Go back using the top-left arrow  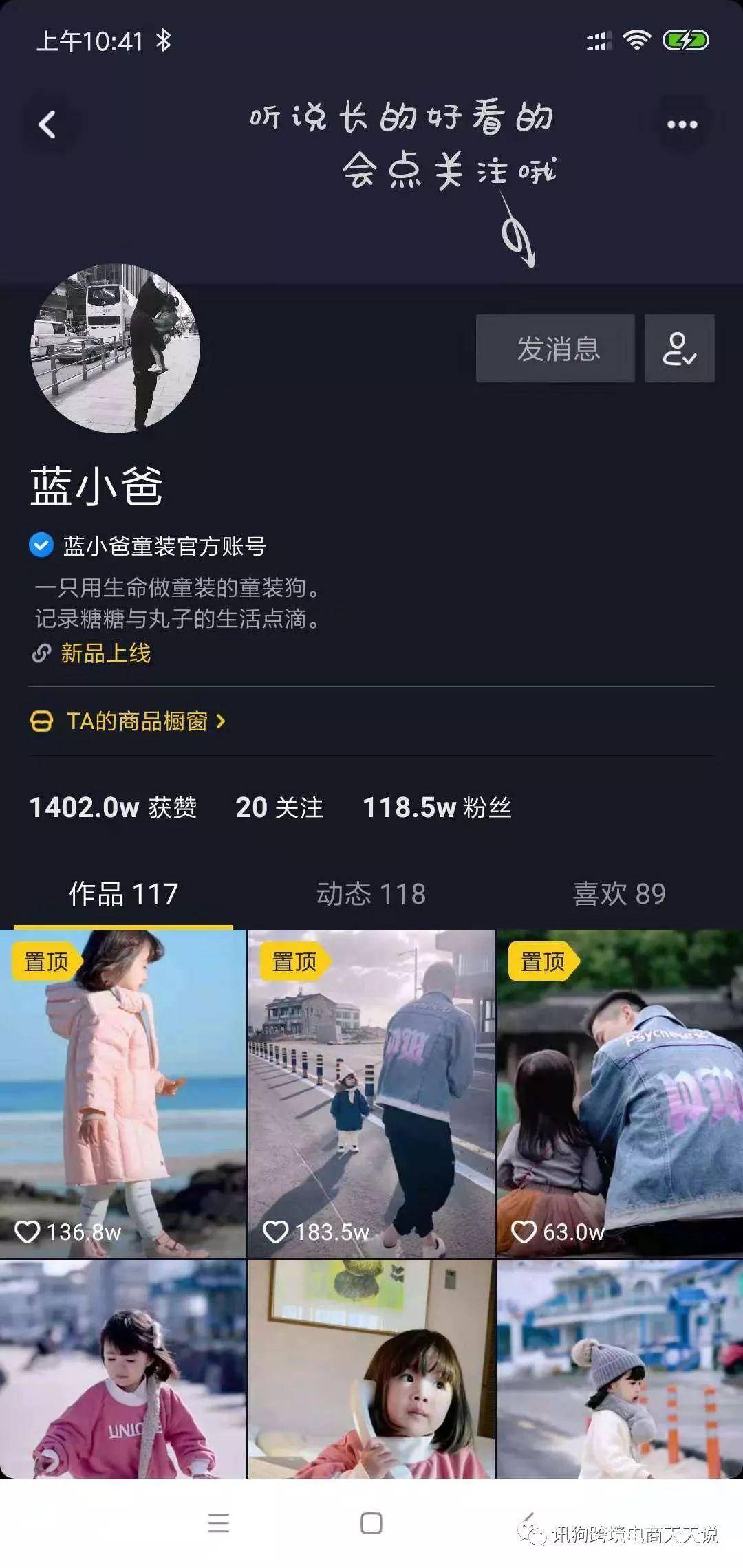click(47, 125)
